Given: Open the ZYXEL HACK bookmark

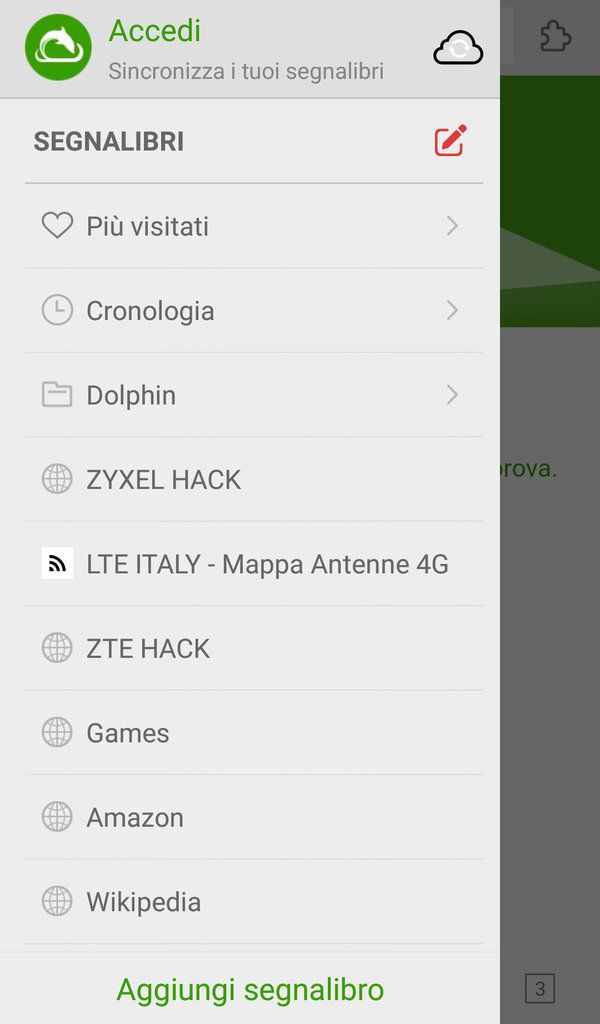Looking at the screenshot, I should [x=254, y=479].
